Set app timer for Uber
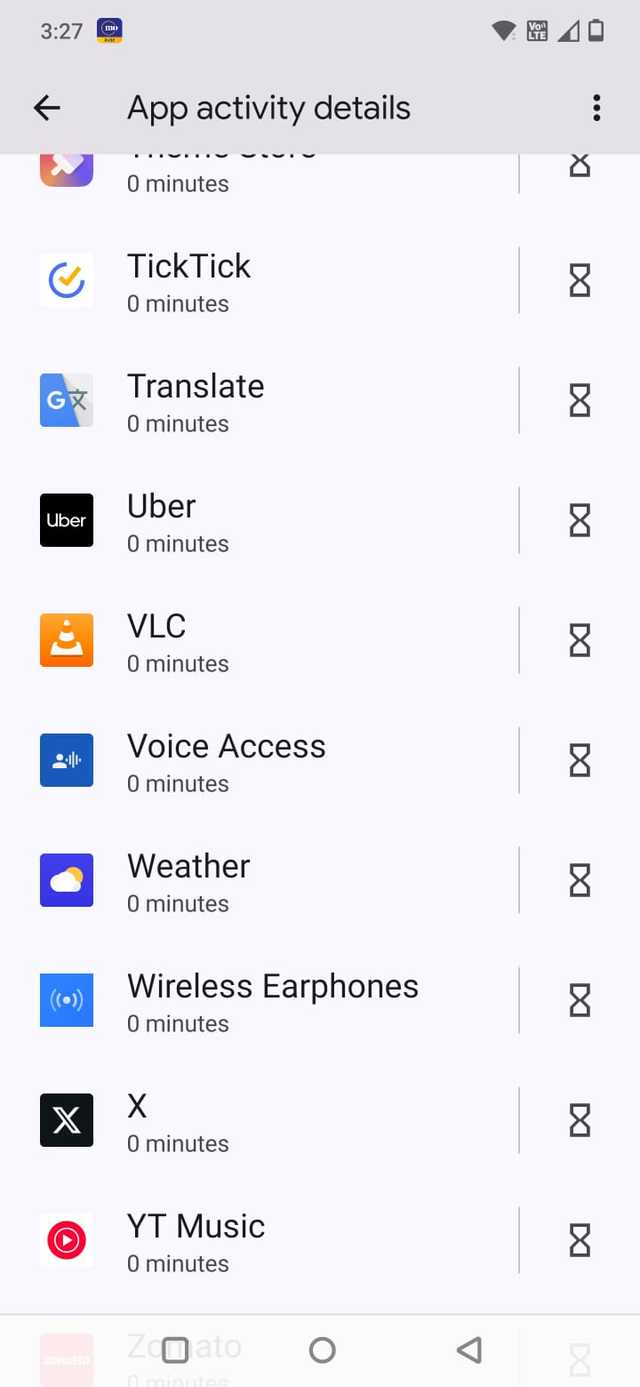This screenshot has width=640, height=1387. click(580, 521)
